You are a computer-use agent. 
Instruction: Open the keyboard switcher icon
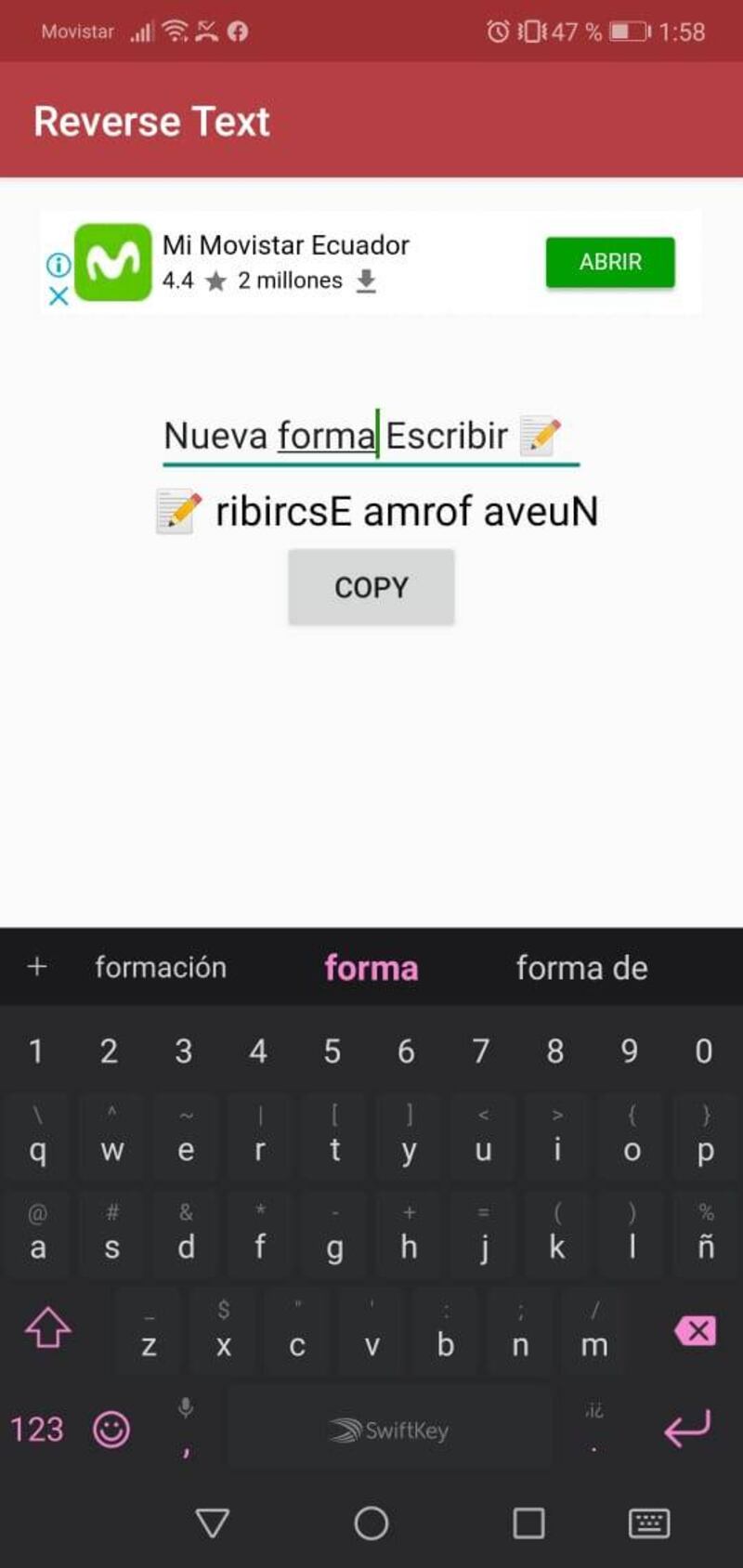pyautogui.click(x=649, y=1523)
